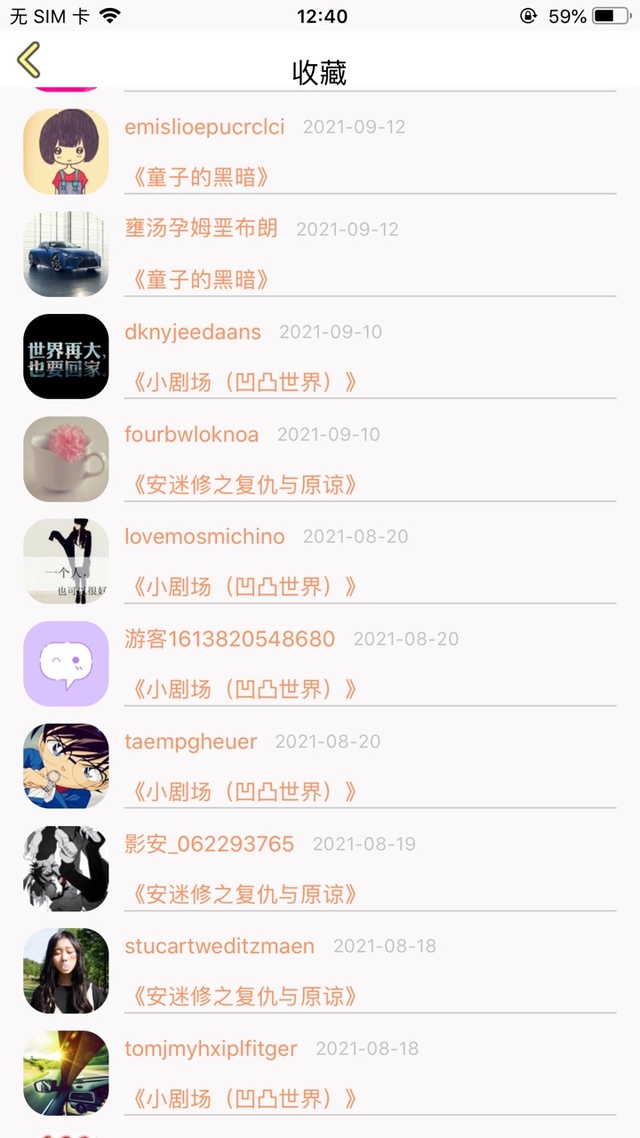Open the row from 影安_062293765
Viewport: 640px width, 1138px height.
tap(320, 868)
